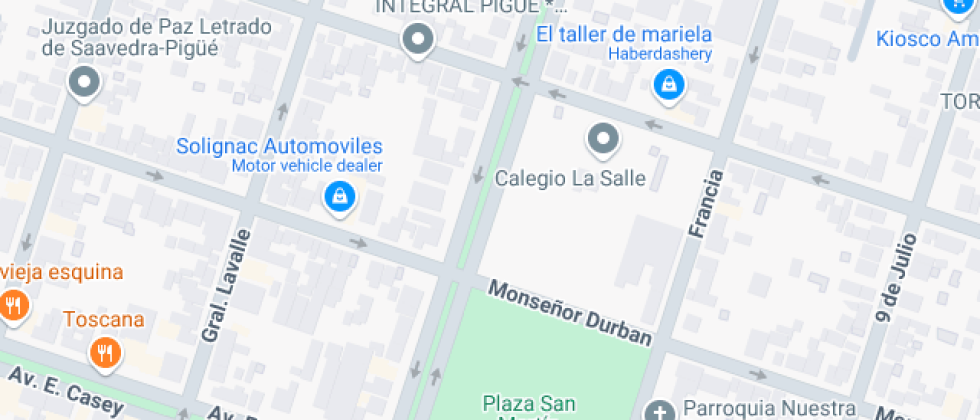Tap the vieja esquina restaurant marker
This screenshot has height=420, width=980.
coord(12,305)
